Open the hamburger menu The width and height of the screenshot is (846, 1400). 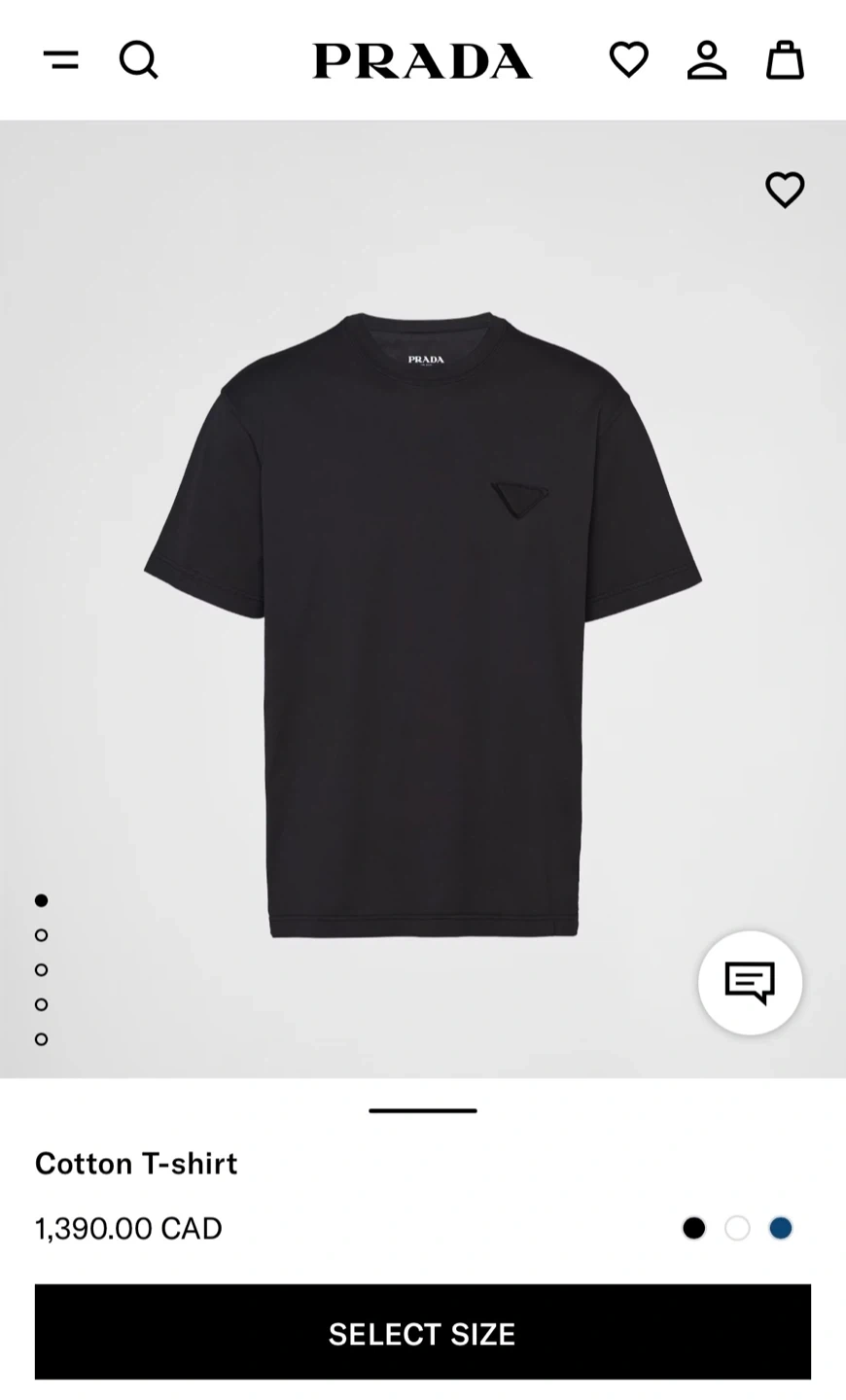[x=61, y=60]
